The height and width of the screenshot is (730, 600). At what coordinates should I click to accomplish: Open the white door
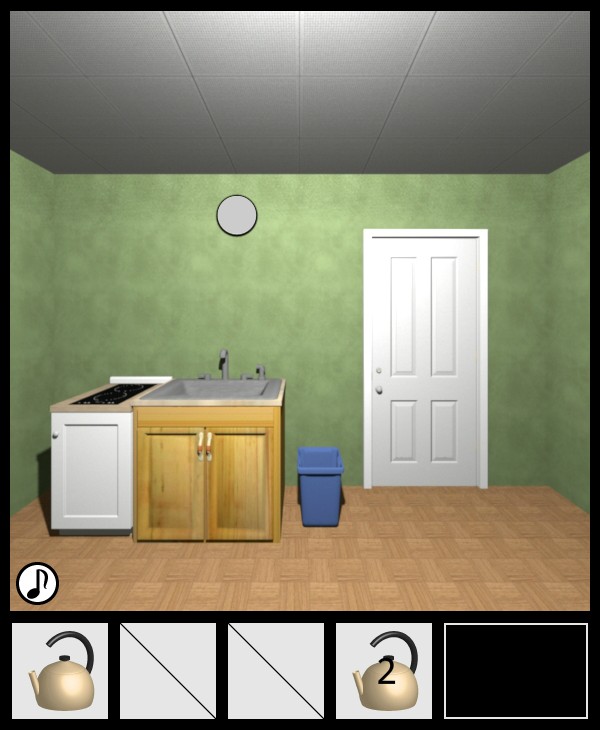click(425, 360)
